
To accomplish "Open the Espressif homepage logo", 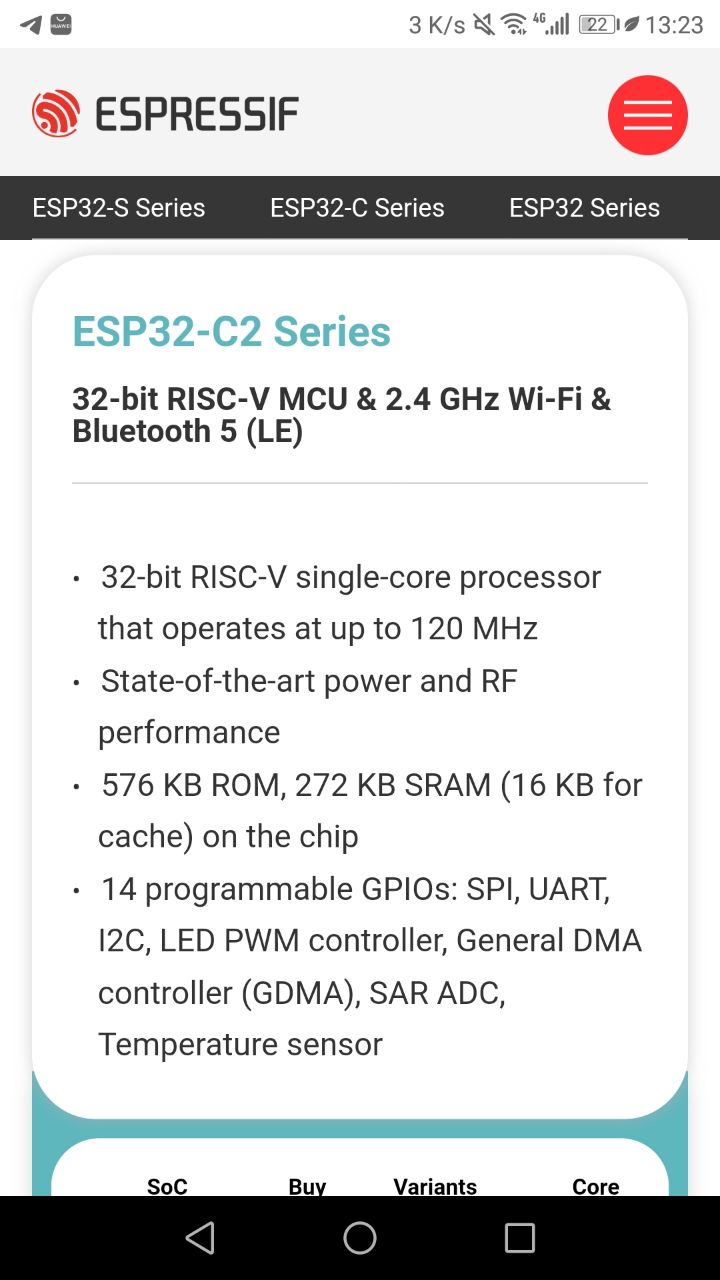I will [x=165, y=114].
